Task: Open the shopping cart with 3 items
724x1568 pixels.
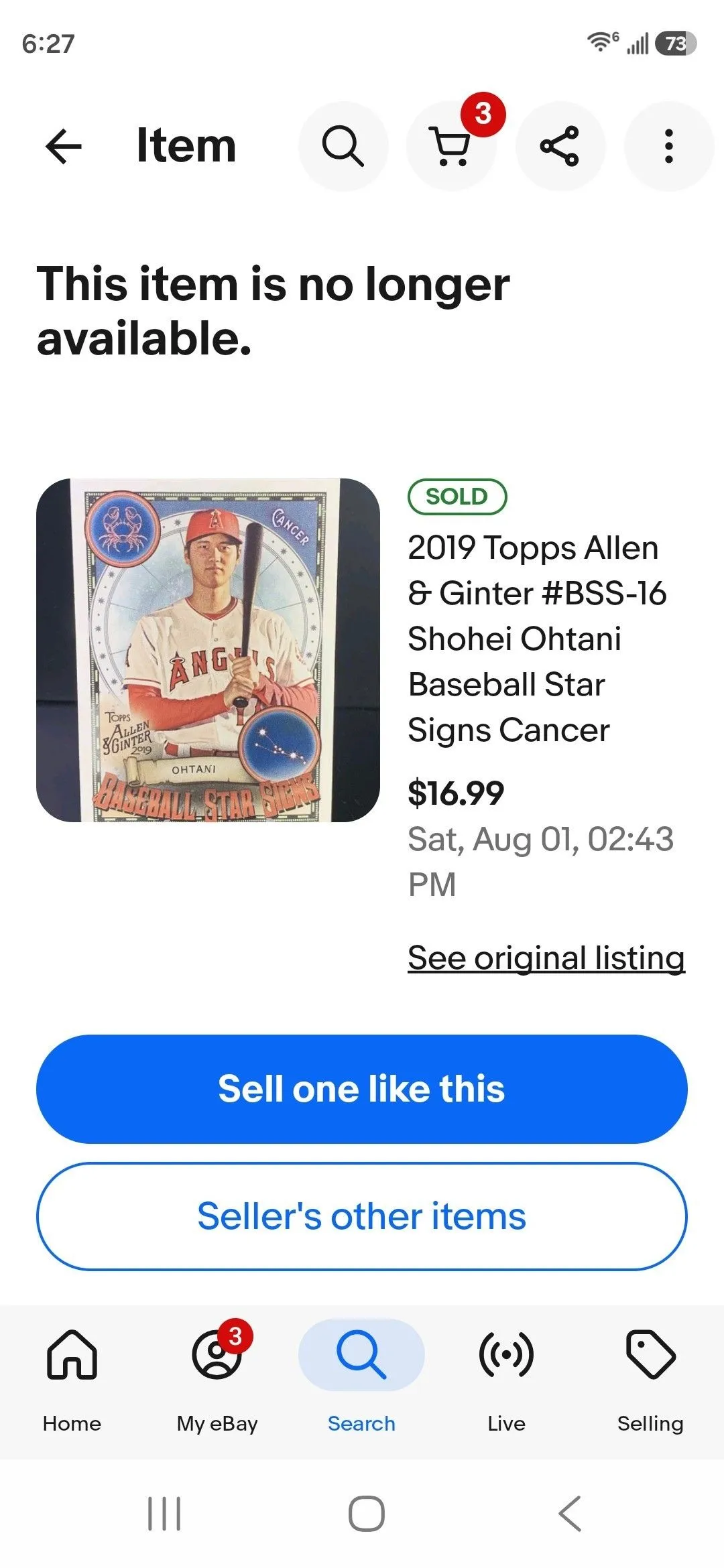Action: [x=452, y=146]
